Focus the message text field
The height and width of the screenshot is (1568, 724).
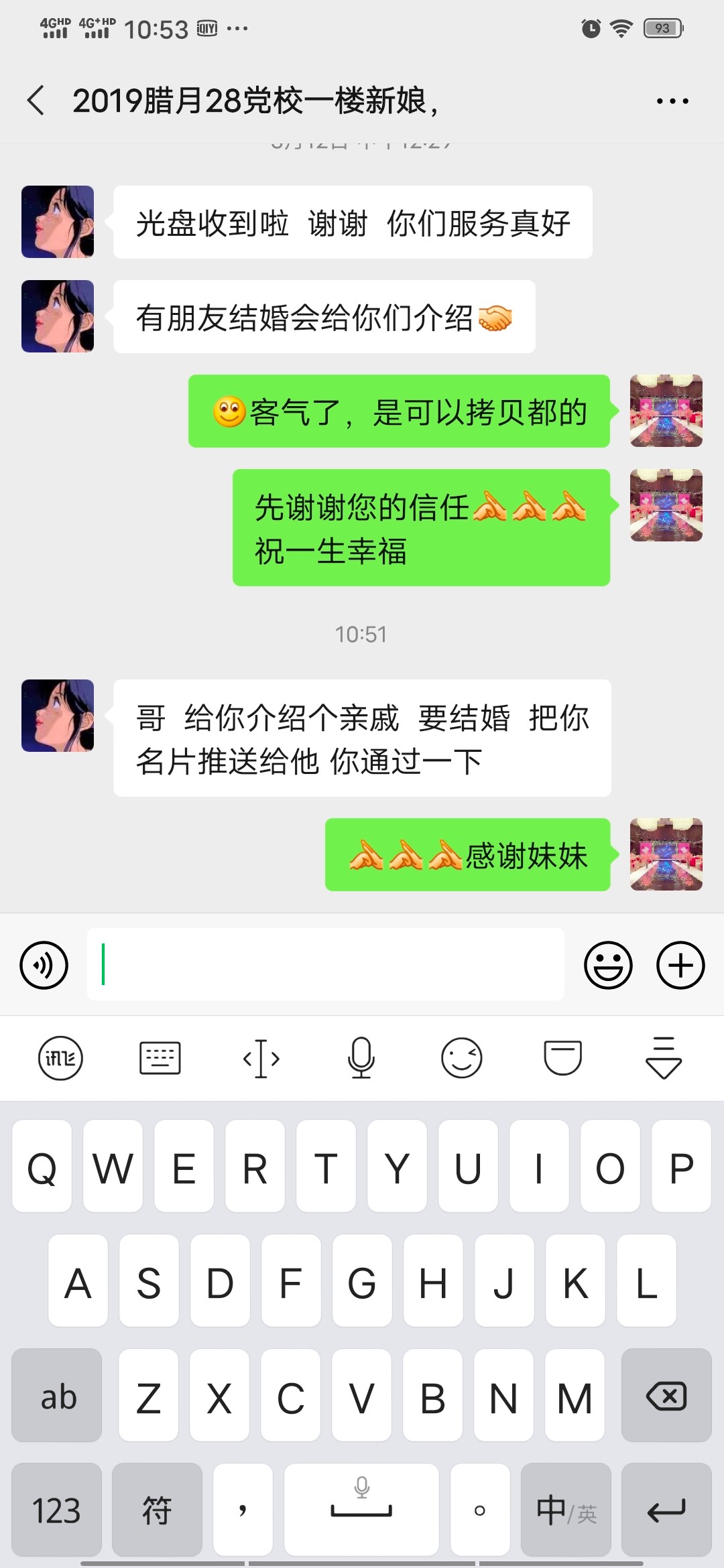325,965
